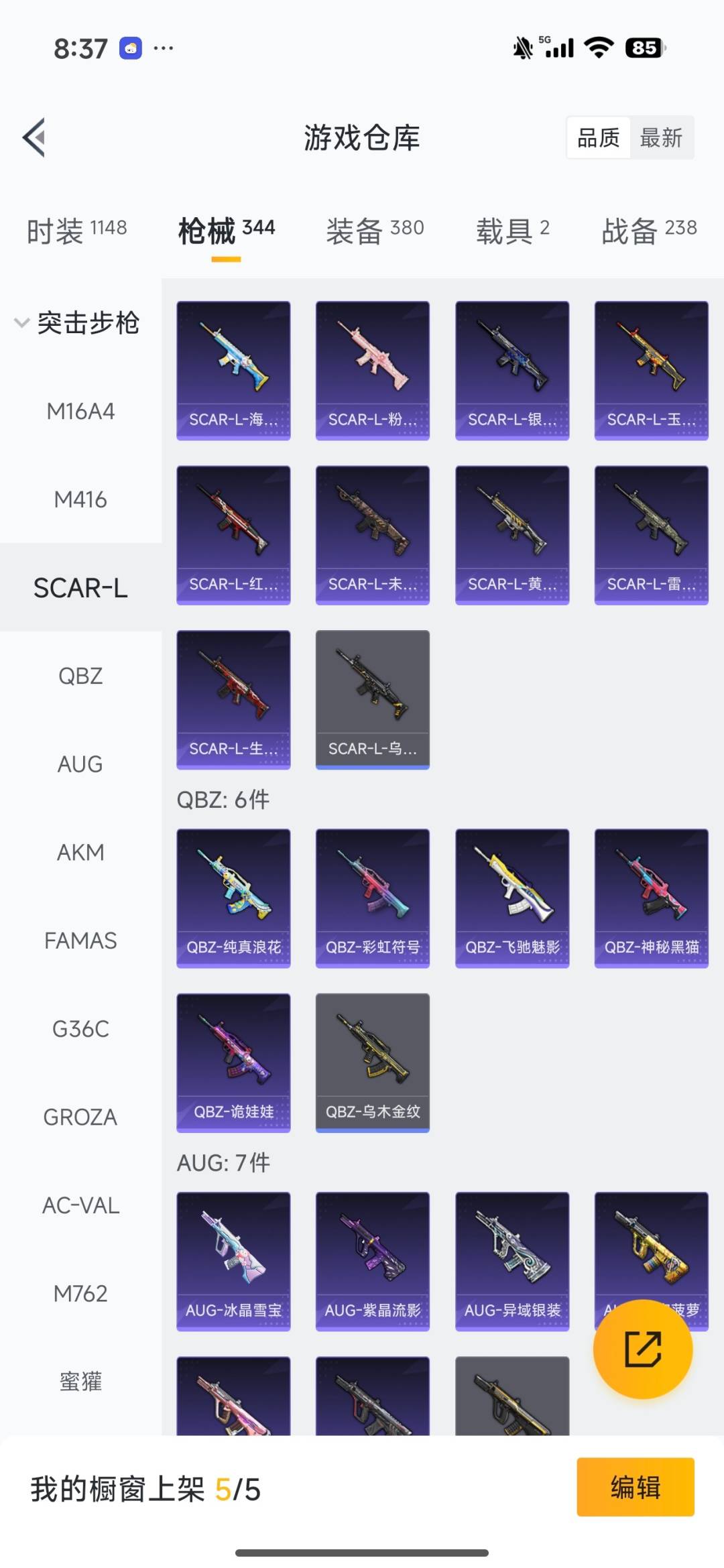Screen dimensions: 724x1568
Task: Select AKM in the weapon list
Action: (x=80, y=852)
